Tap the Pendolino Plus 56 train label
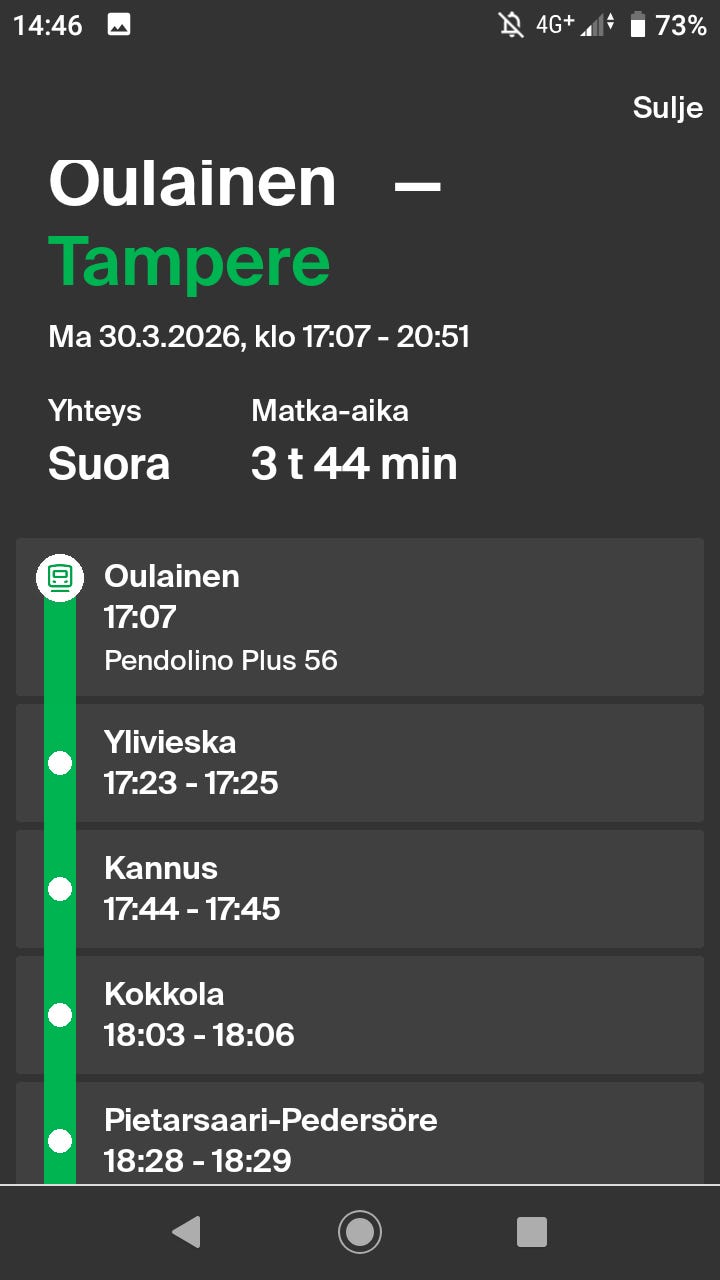The height and width of the screenshot is (1280, 720). [221, 660]
